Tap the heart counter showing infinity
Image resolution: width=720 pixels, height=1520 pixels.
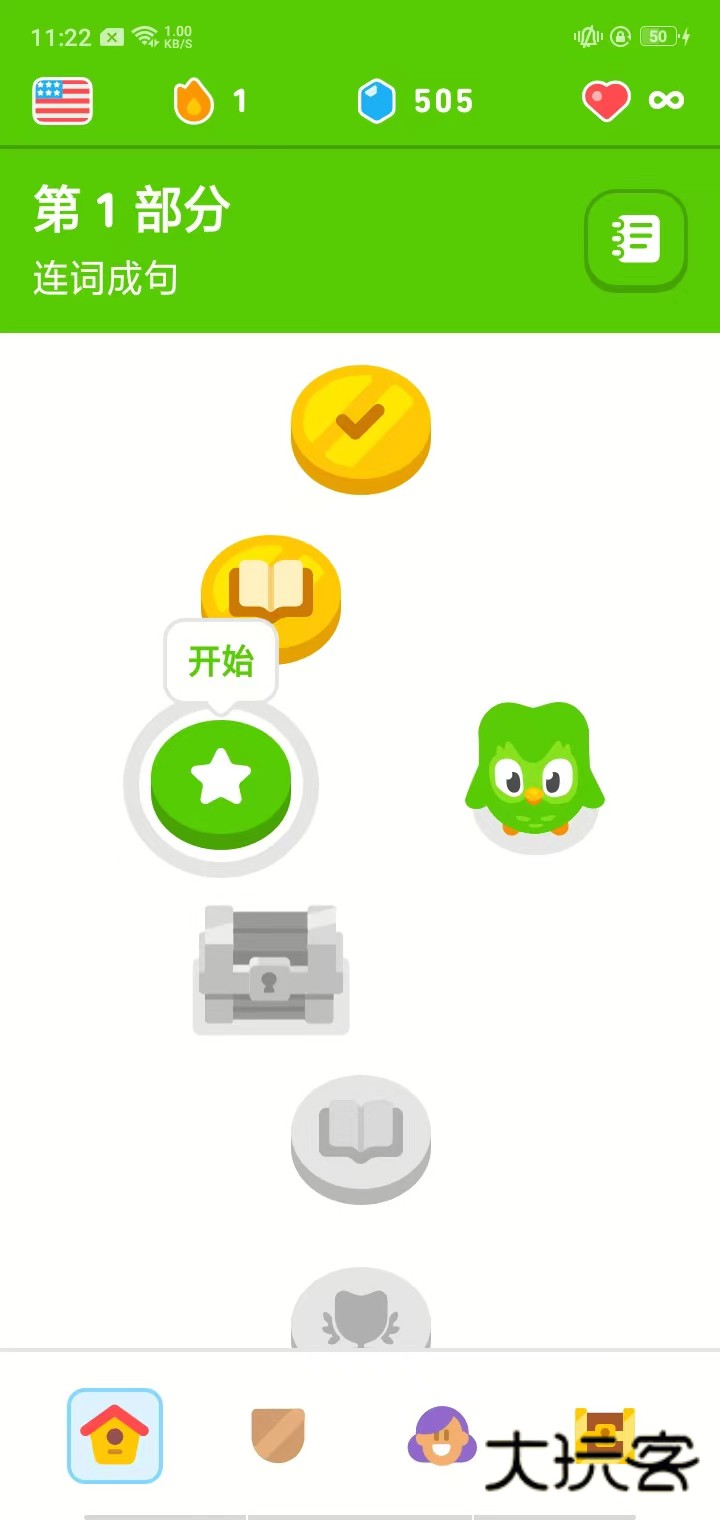(x=634, y=100)
